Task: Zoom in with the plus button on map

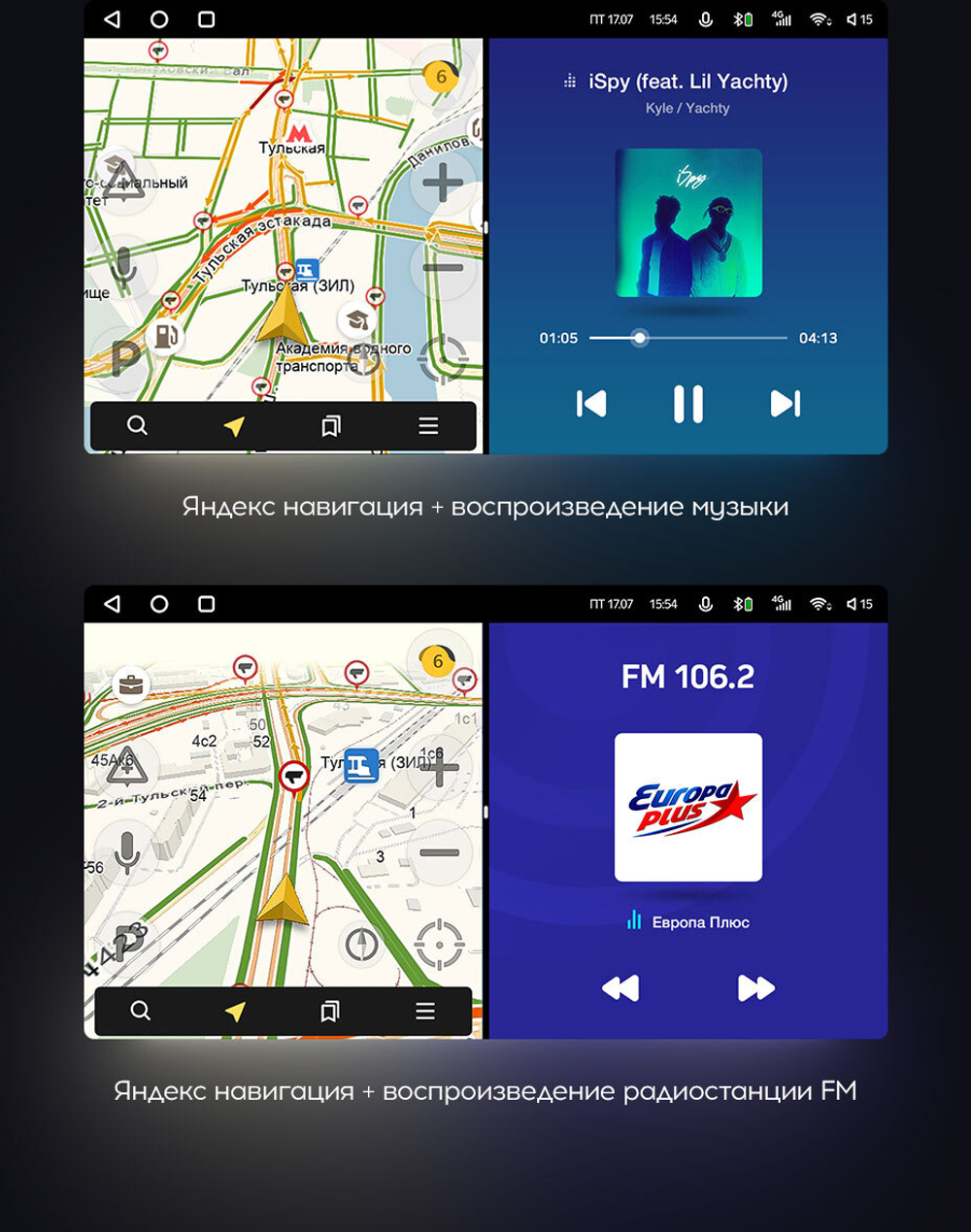Action: (x=442, y=180)
